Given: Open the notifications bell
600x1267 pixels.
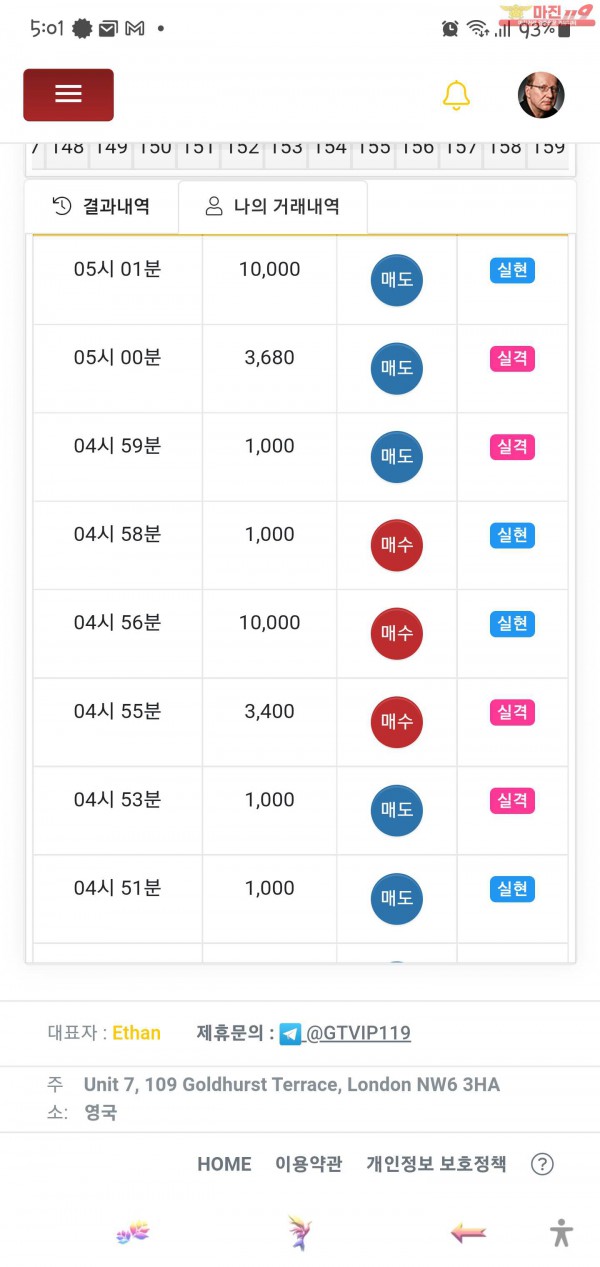Looking at the screenshot, I should [x=456, y=95].
